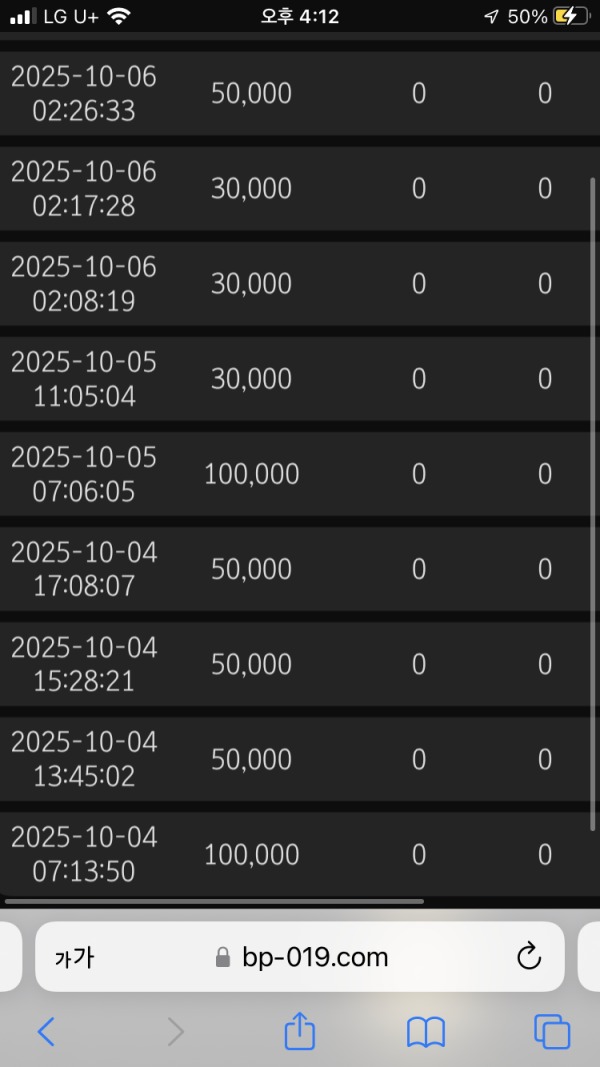Image resolution: width=600 pixels, height=1067 pixels.
Task: Reload the current page
Action: point(529,957)
